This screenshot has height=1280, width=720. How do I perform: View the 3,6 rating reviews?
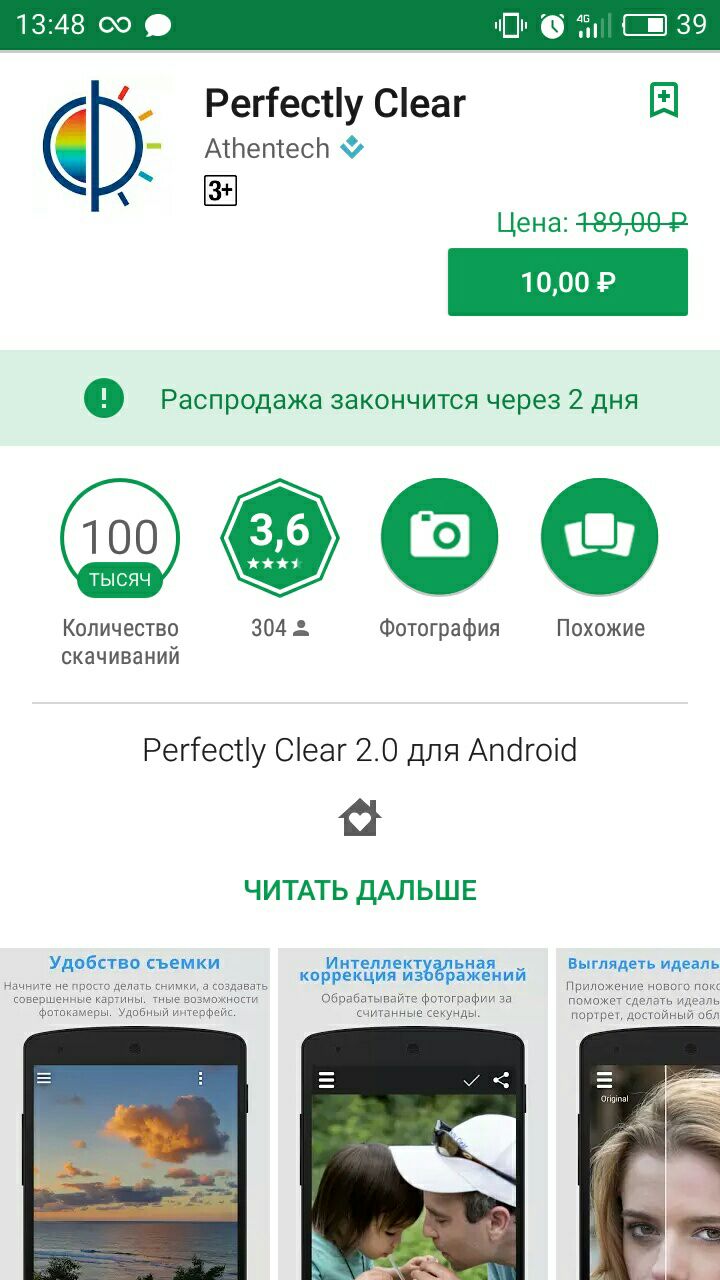click(280, 538)
